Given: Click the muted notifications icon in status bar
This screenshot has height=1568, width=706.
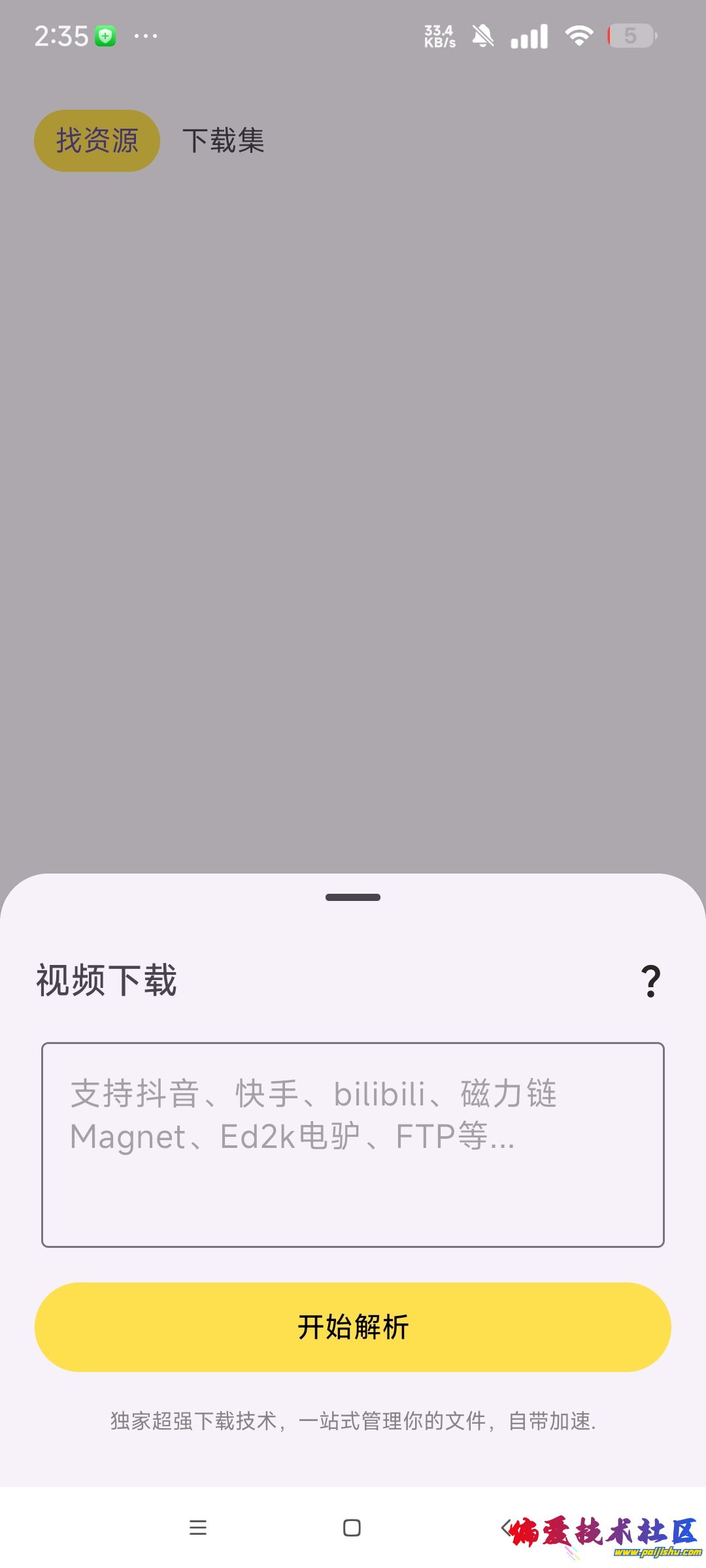Looking at the screenshot, I should coord(481,36).
